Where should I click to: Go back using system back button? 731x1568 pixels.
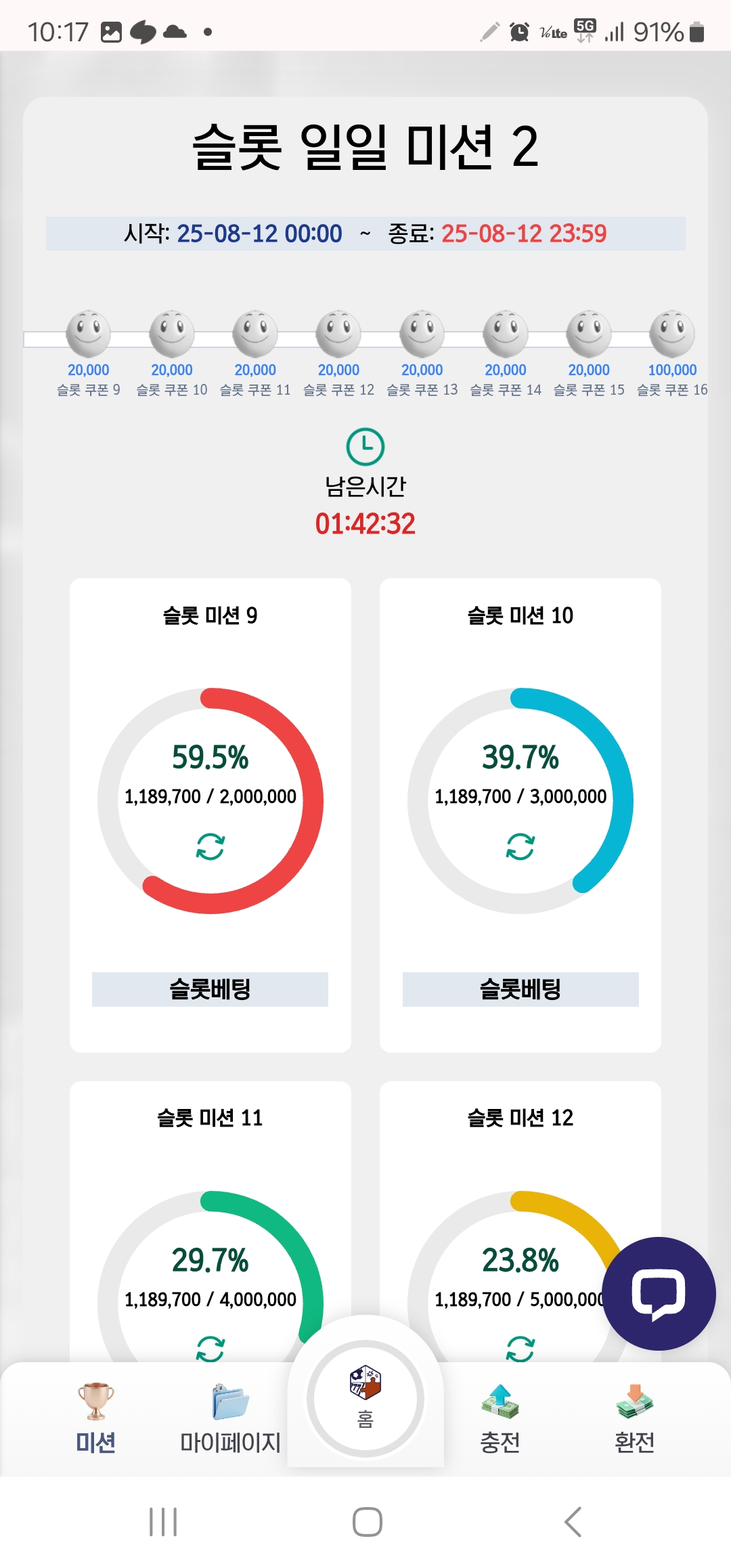(x=573, y=1522)
